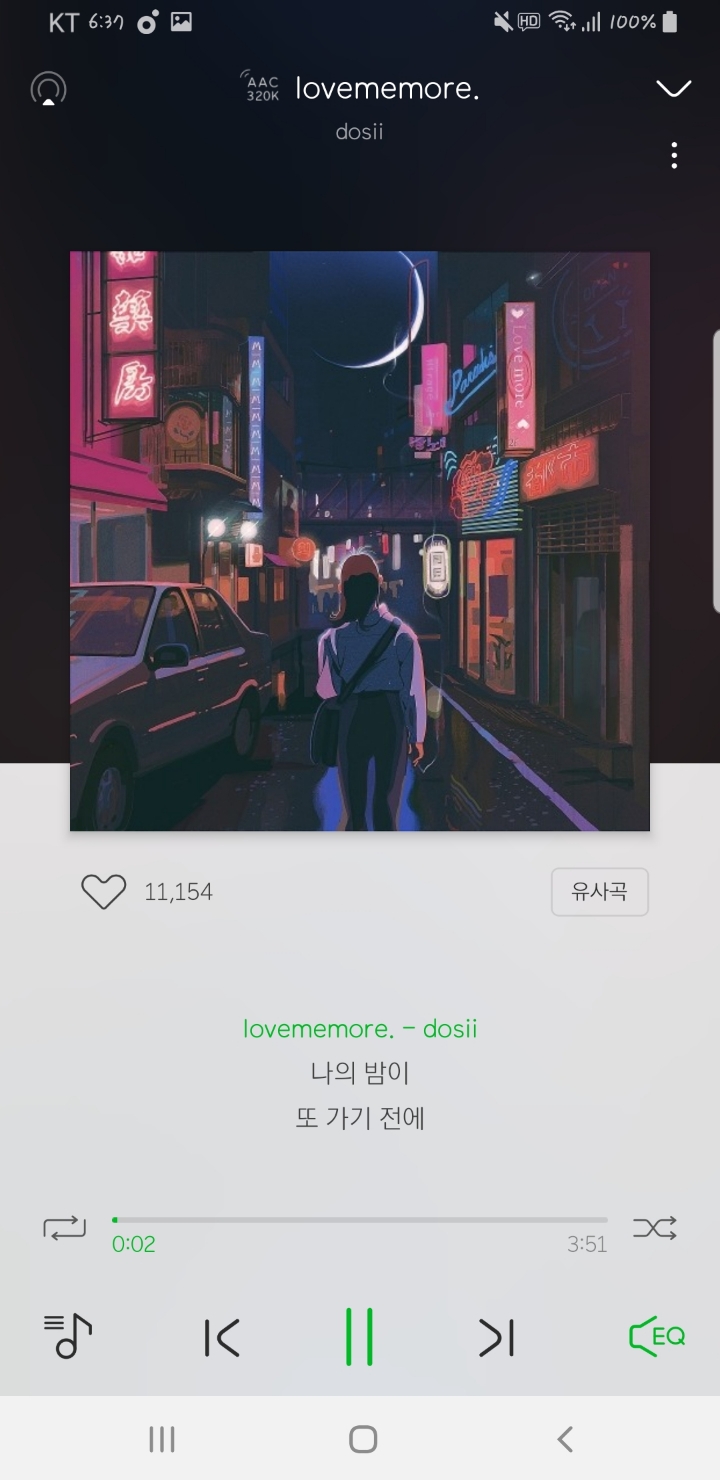Go back to the previous track
Viewport: 720px width, 1480px height.
[x=222, y=1335]
